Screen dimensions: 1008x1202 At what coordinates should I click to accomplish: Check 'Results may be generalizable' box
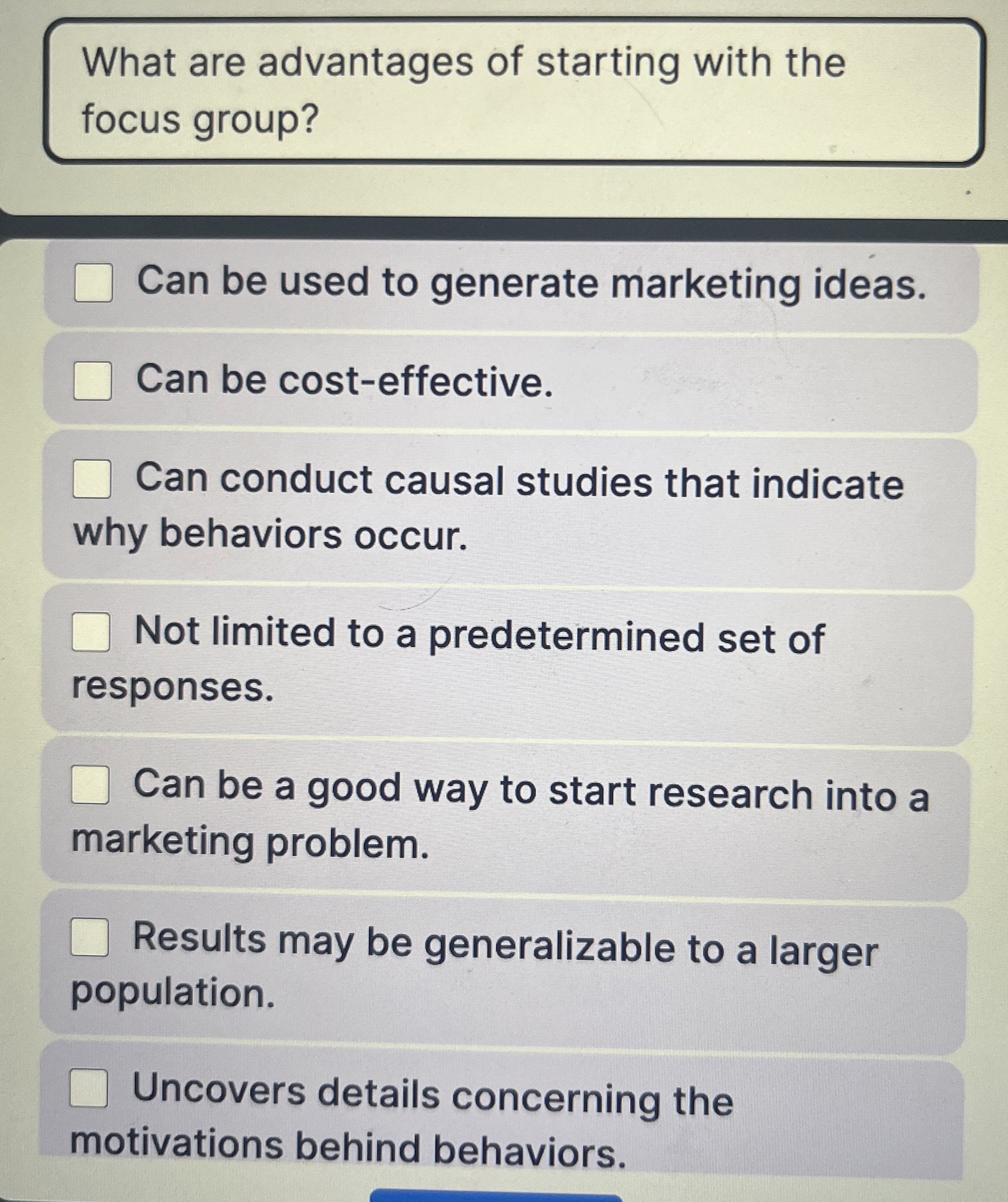point(90,937)
